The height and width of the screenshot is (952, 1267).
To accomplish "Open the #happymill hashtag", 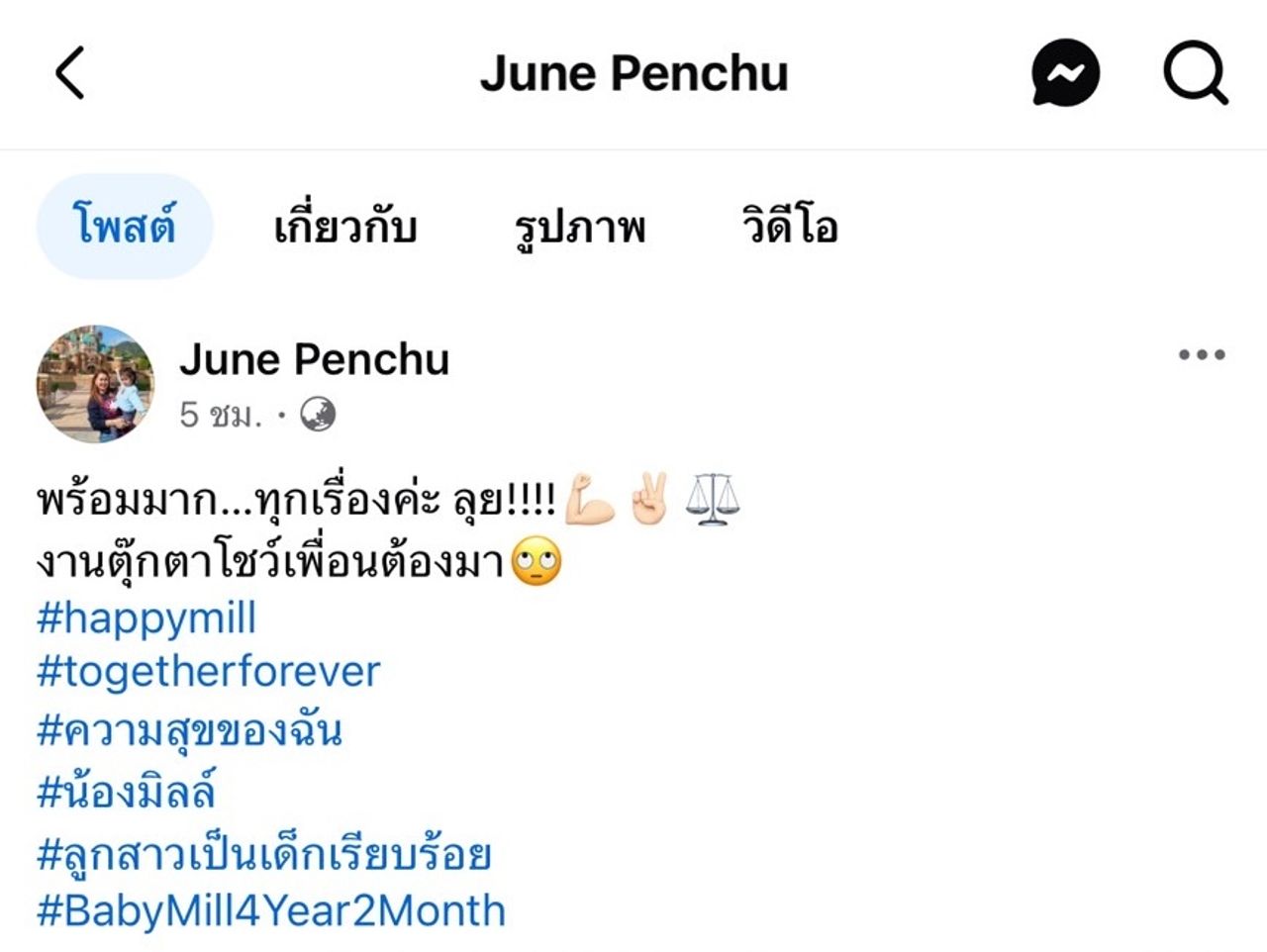I will pyautogui.click(x=146, y=619).
